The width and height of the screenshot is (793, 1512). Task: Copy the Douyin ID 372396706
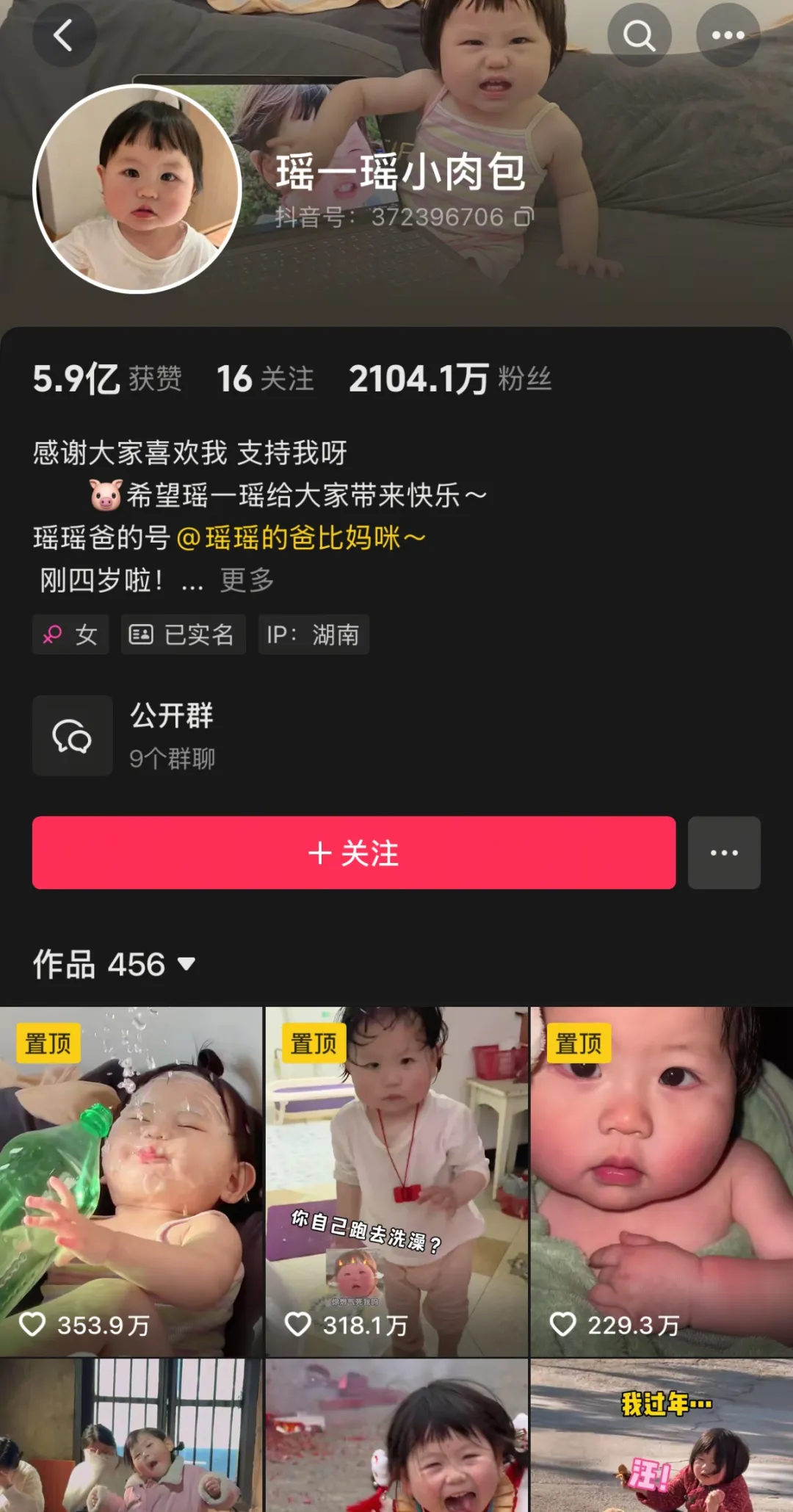pyautogui.click(x=524, y=217)
